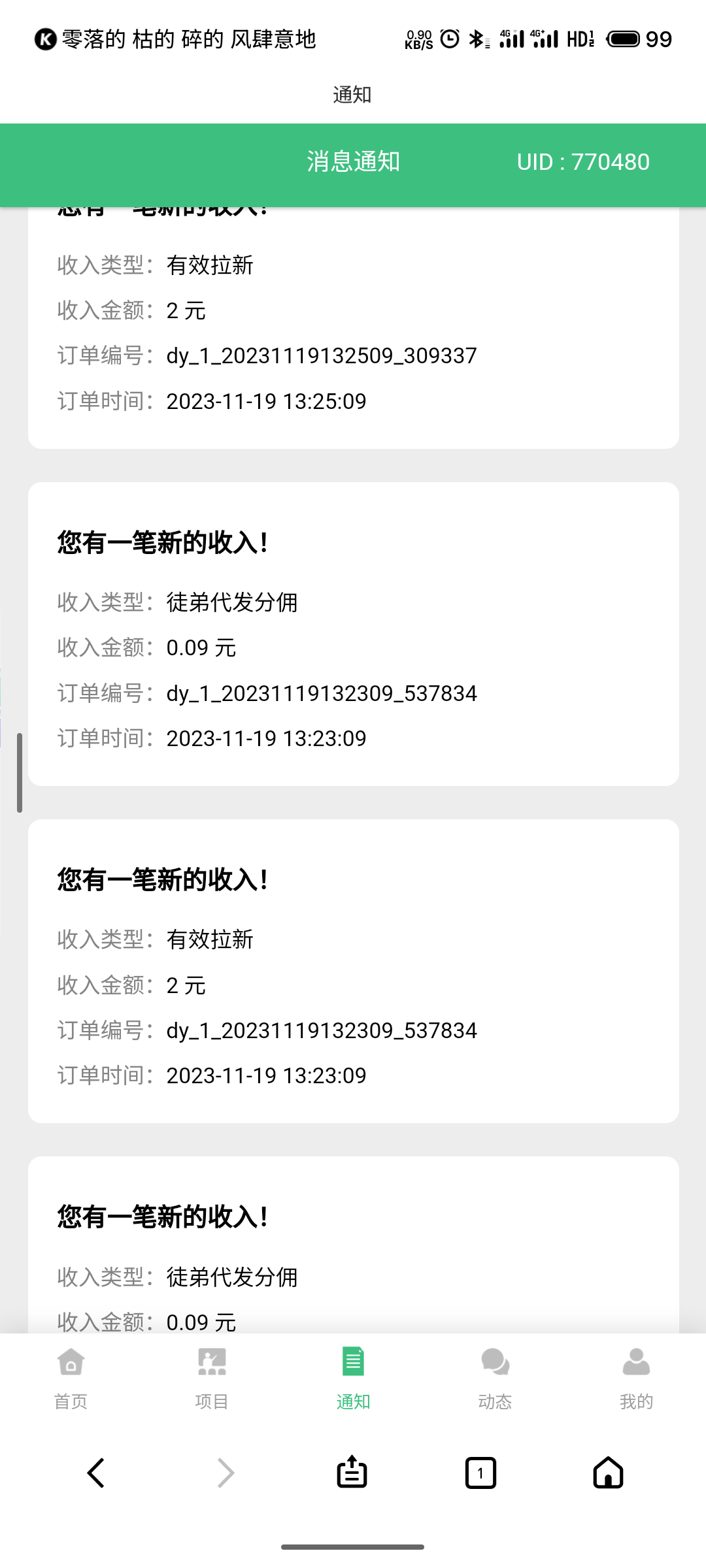Open the 项目 tab
706x1568 pixels.
212,1379
